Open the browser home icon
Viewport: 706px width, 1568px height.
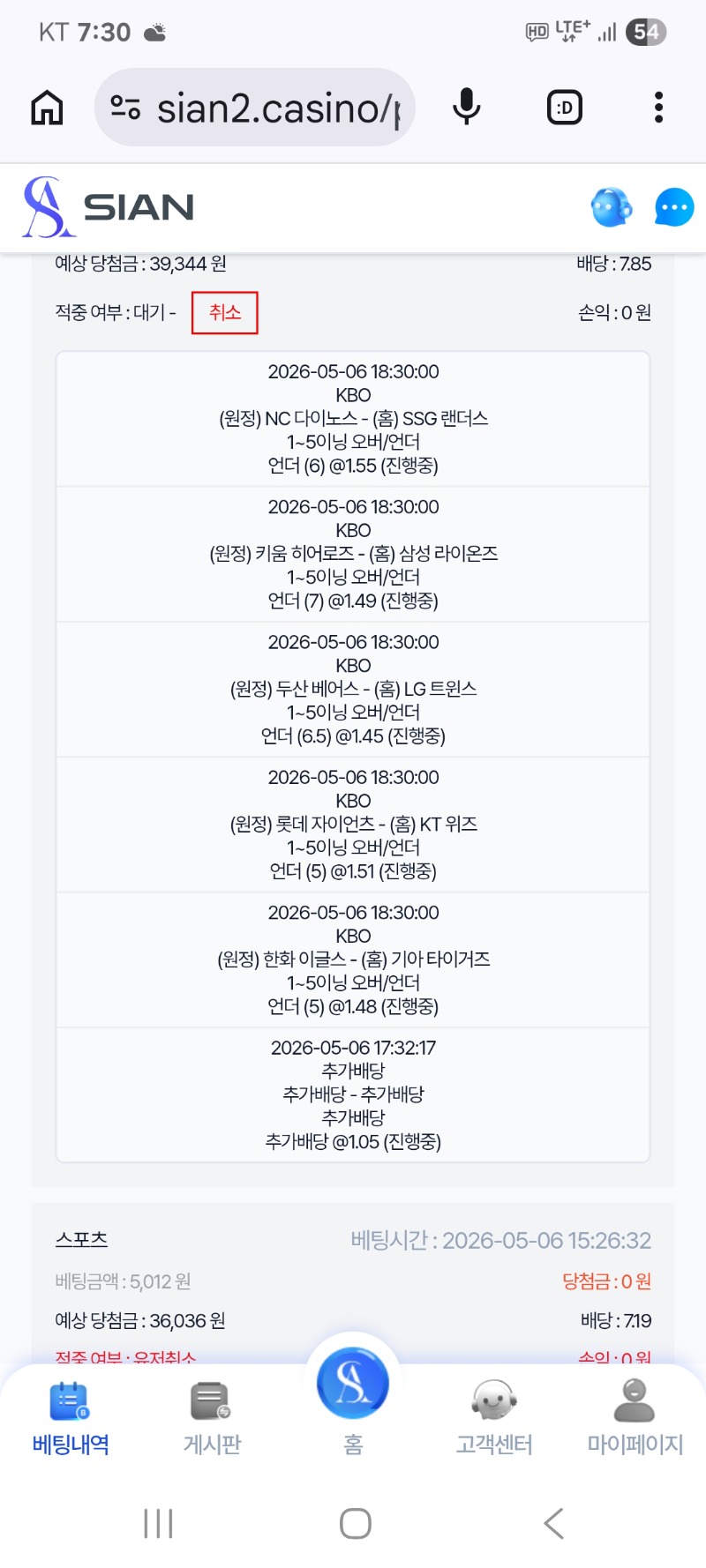pos(47,108)
